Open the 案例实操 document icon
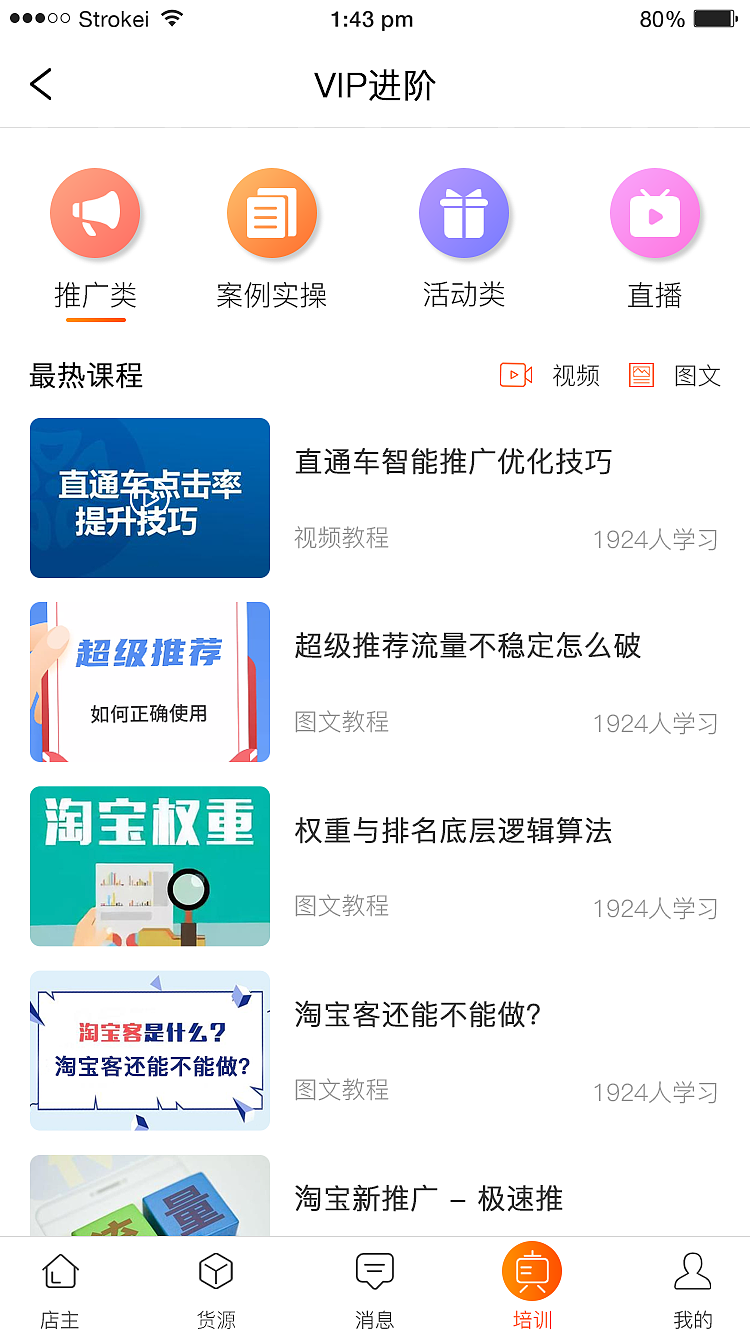This screenshot has height=1334, width=750. (x=273, y=212)
